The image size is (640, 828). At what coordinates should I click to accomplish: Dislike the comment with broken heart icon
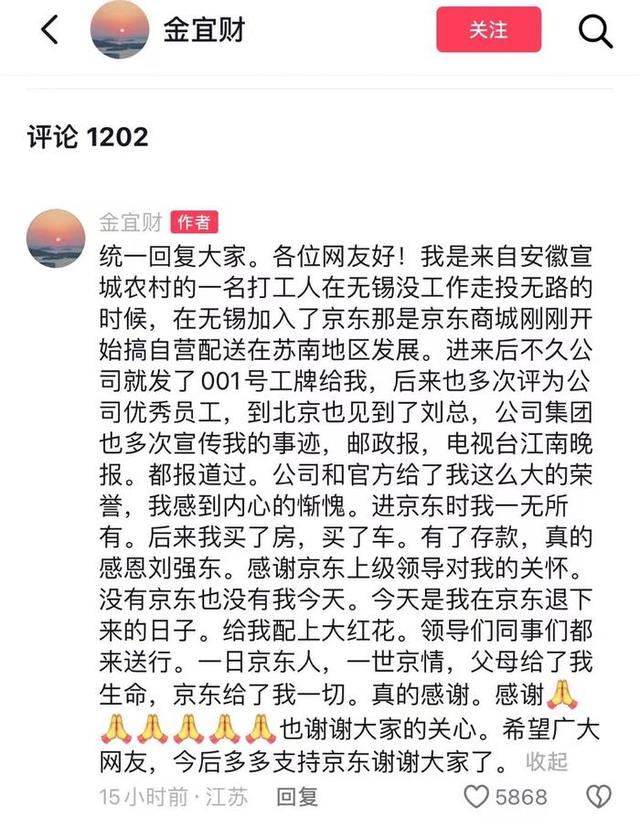[598, 797]
